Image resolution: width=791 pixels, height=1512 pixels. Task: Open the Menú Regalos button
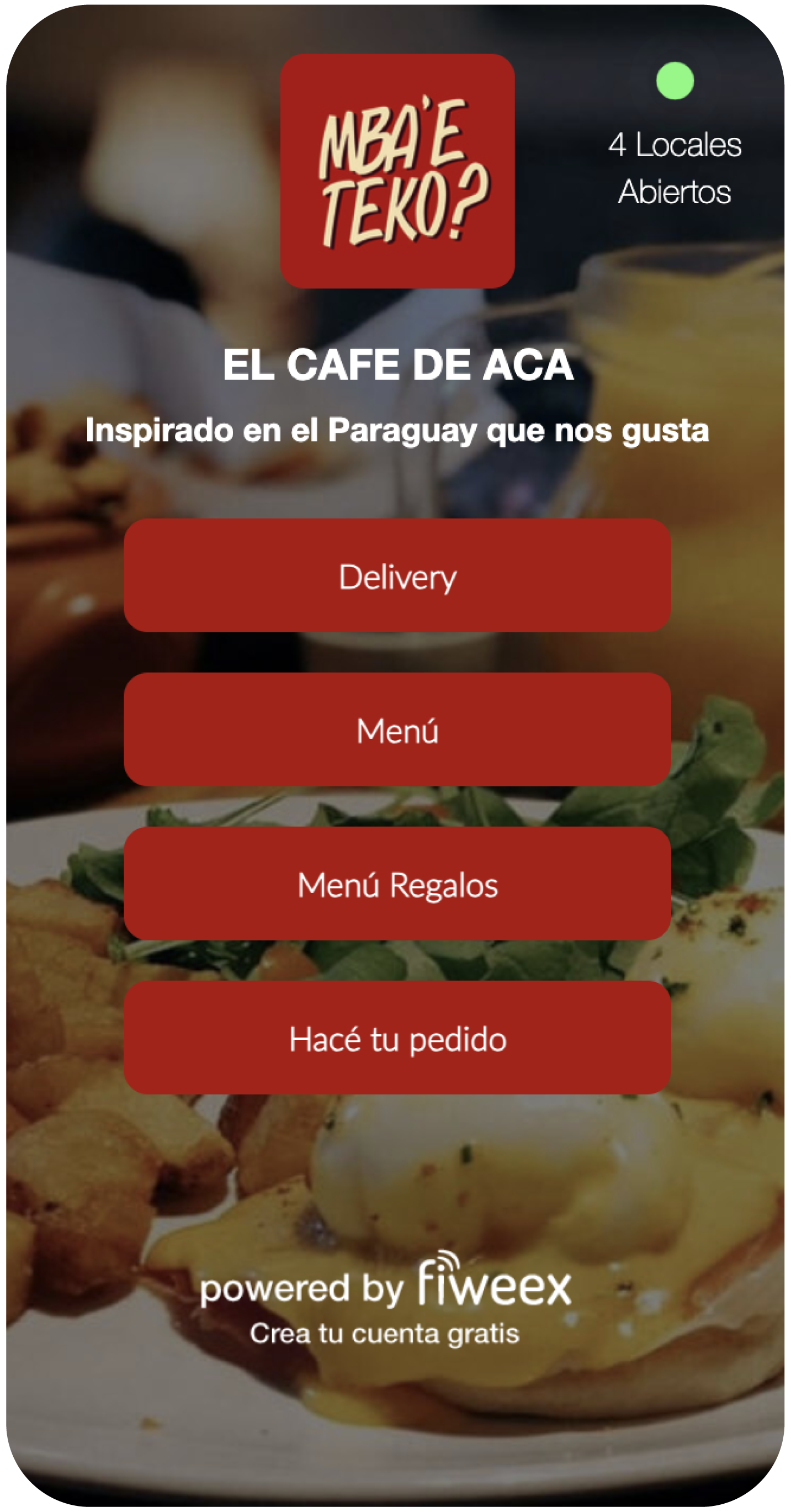click(397, 884)
